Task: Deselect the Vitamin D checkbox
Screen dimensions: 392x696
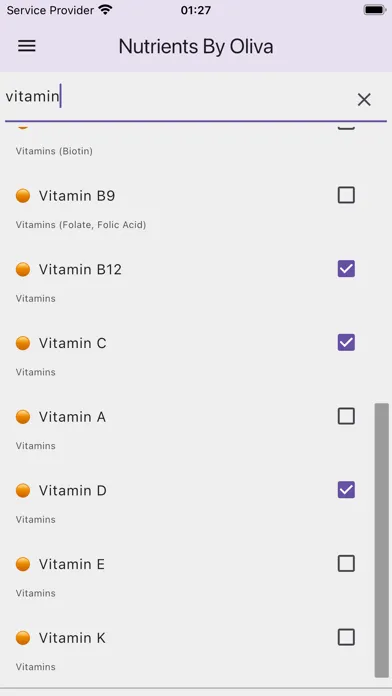Action: 346,490
